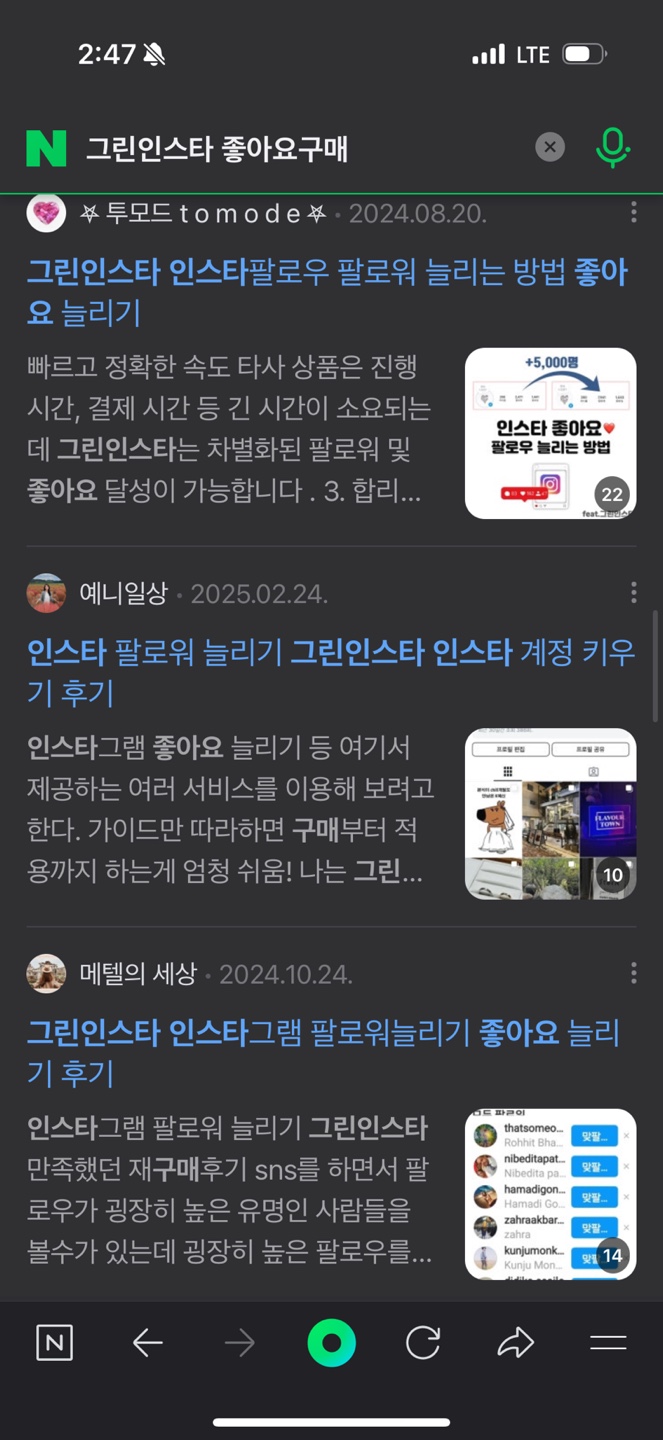Open more options for 메텔의 세상 post
663x1440 pixels.
(x=633, y=973)
